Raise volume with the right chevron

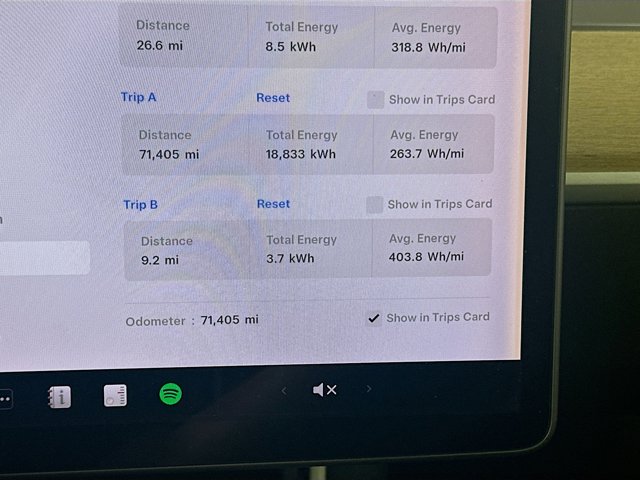coord(367,389)
